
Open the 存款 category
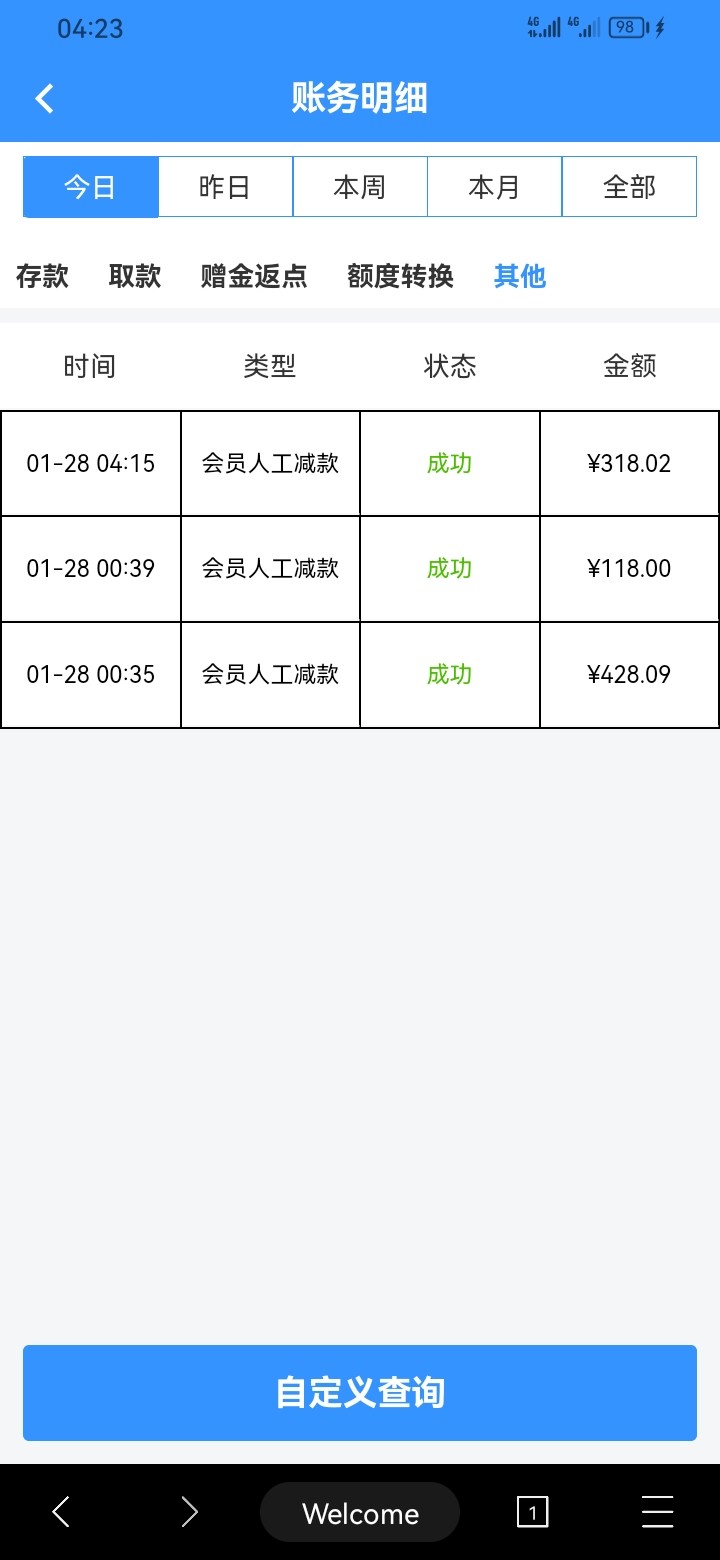[42, 276]
